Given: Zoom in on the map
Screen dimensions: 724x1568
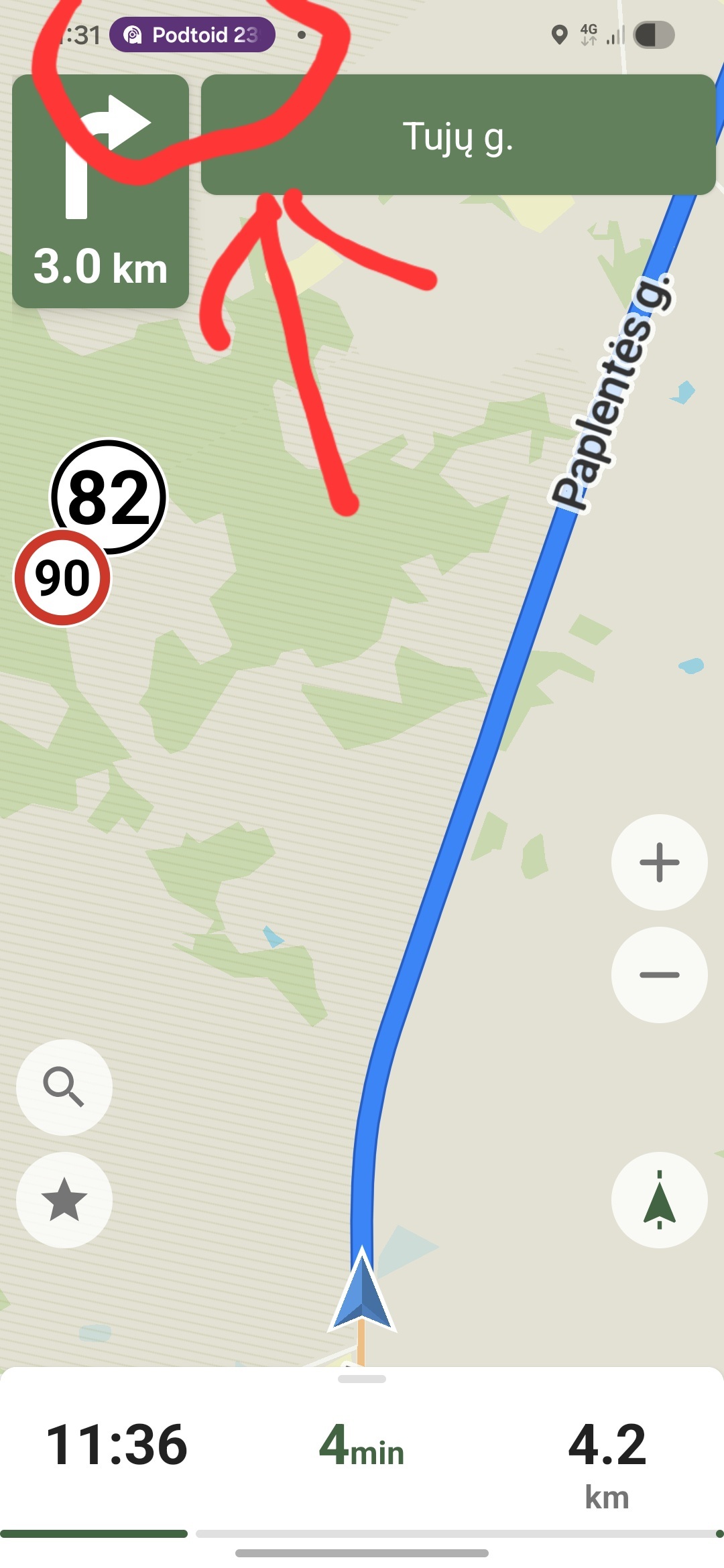Looking at the screenshot, I should (659, 862).
